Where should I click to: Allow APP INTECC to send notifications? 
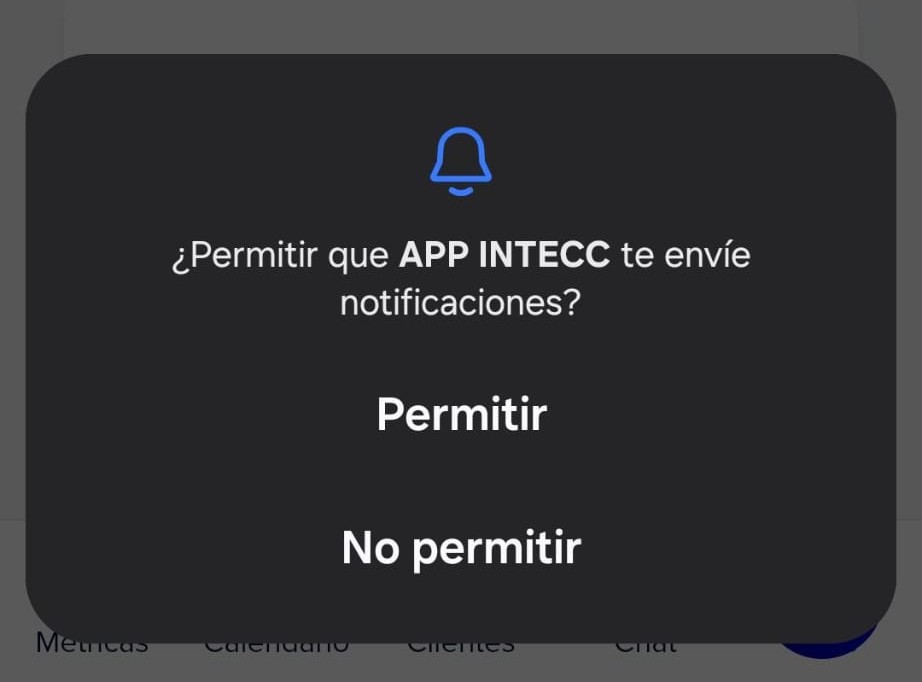pyautogui.click(x=461, y=414)
